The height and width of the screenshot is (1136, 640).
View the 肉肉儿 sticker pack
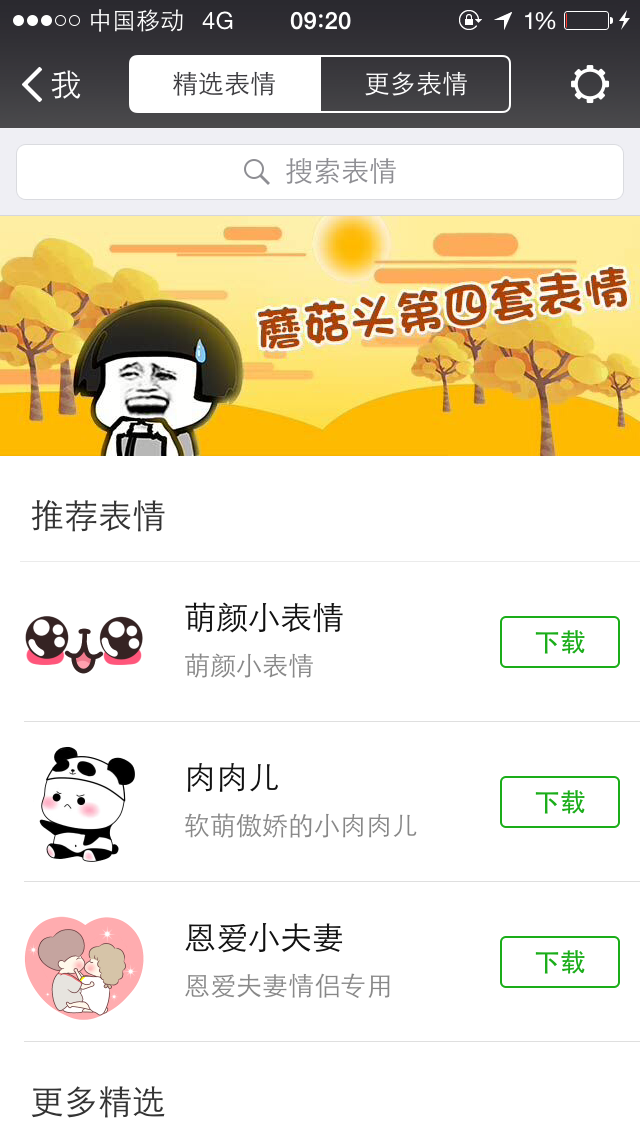pos(264,800)
